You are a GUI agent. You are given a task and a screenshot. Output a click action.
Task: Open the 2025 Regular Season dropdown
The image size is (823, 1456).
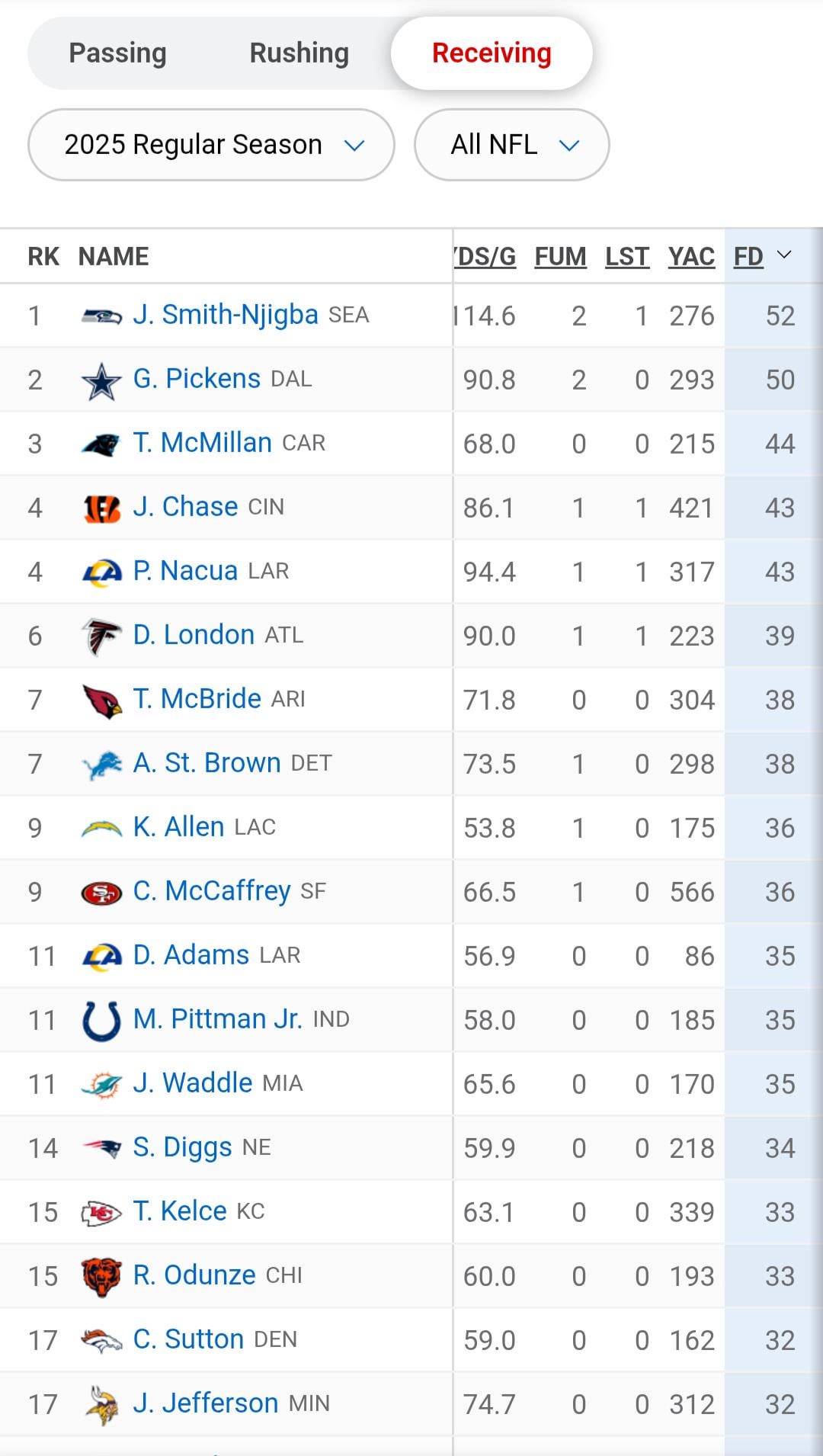(x=211, y=145)
